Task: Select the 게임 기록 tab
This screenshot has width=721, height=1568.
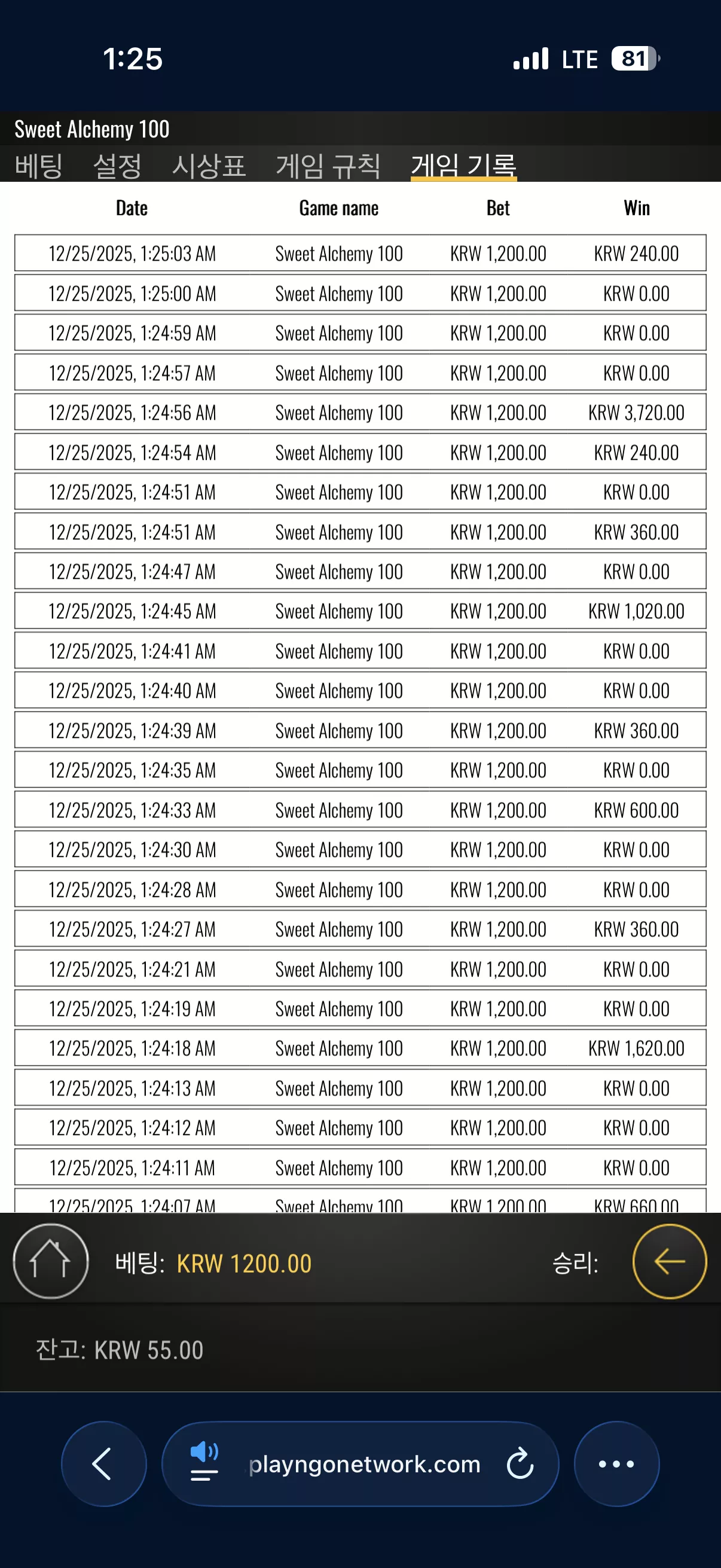Action: [464, 166]
